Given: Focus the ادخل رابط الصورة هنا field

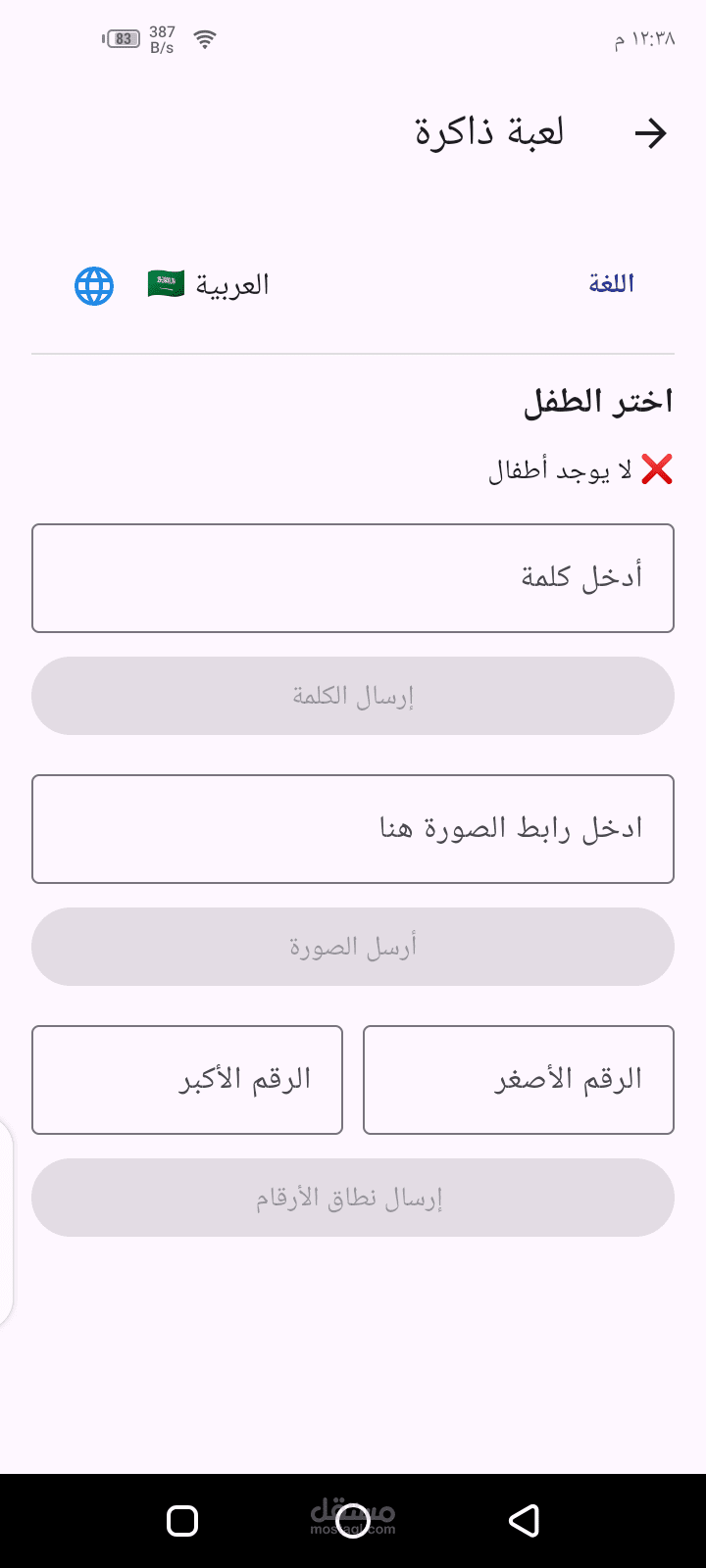Looking at the screenshot, I should (353, 829).
